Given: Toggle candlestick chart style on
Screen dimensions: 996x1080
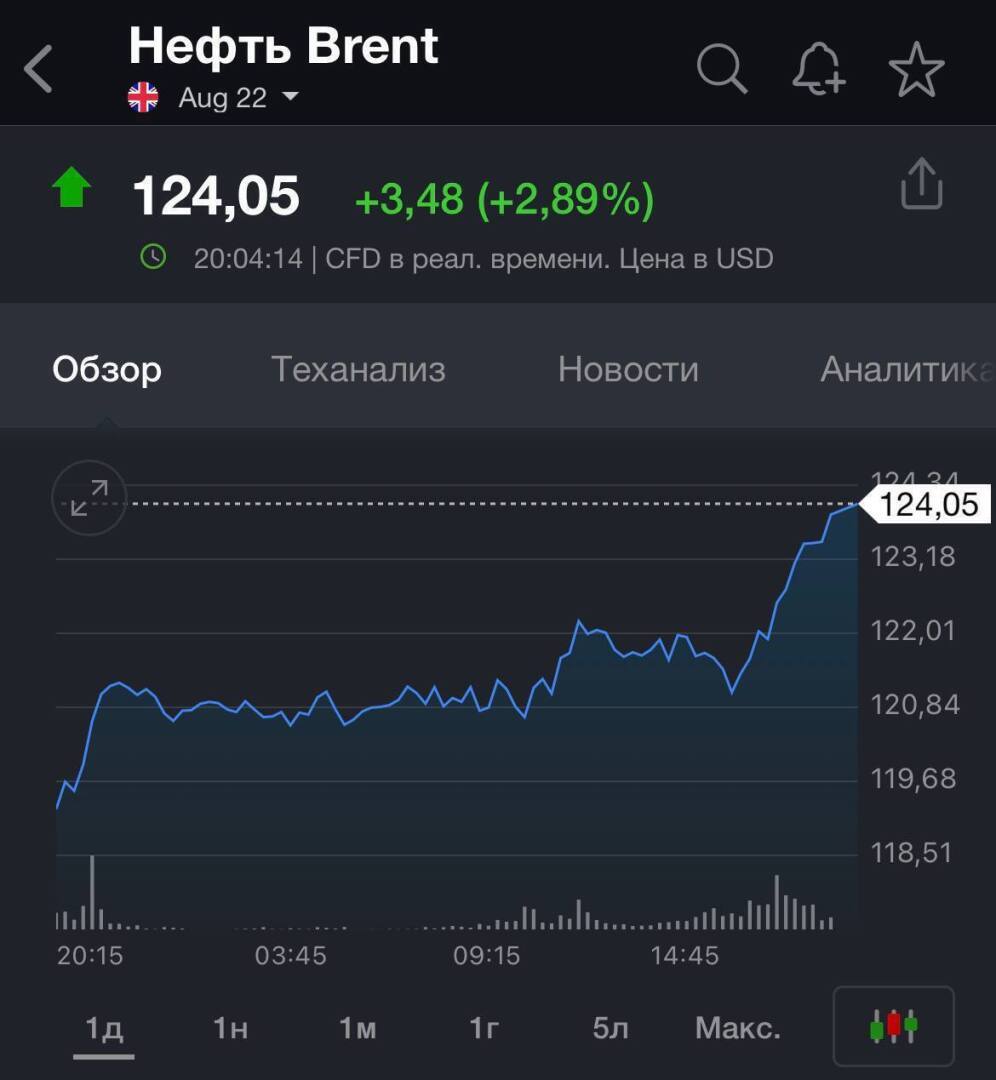Looking at the screenshot, I should pyautogui.click(x=893, y=1026).
